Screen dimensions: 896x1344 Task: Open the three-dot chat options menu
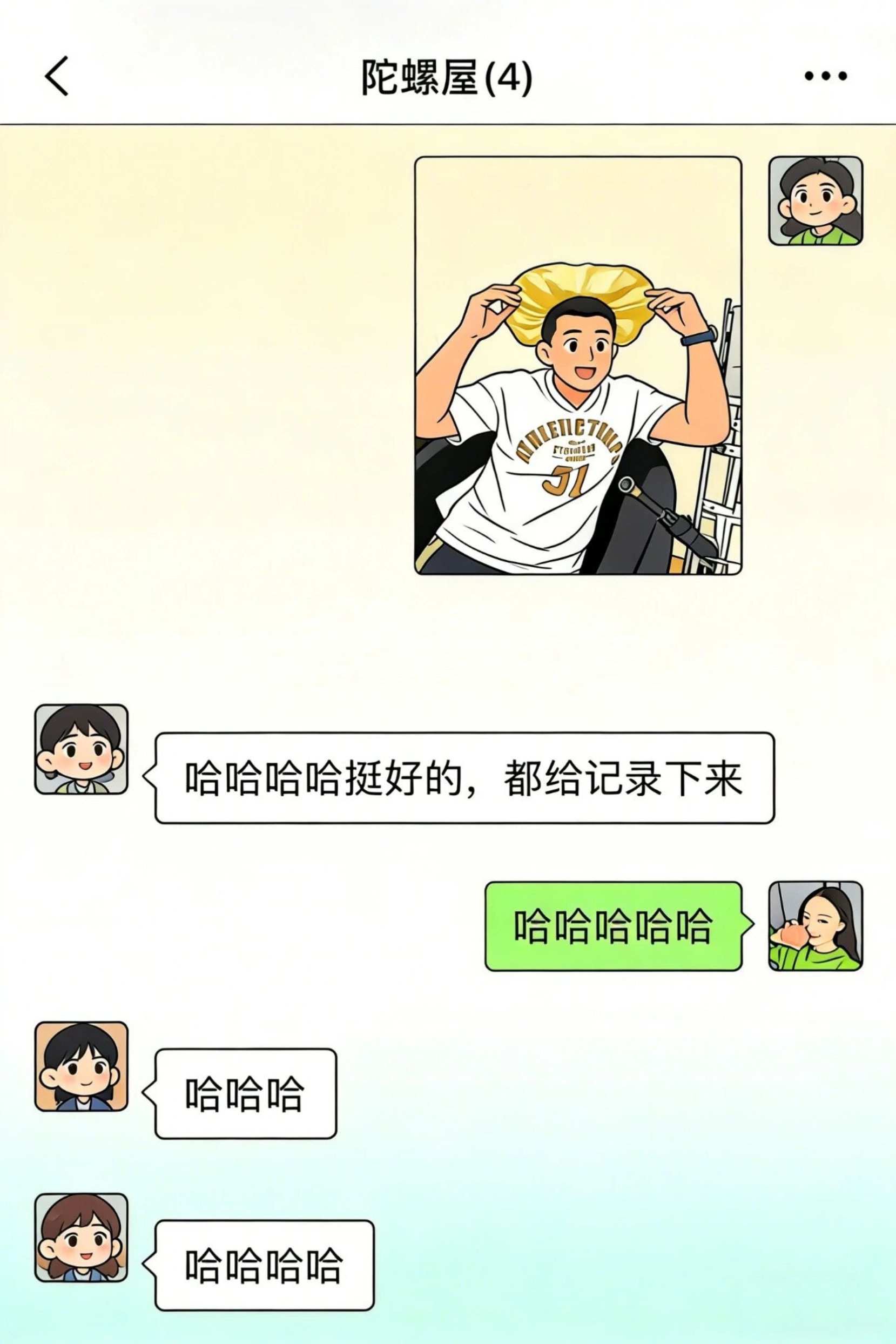click(x=825, y=76)
